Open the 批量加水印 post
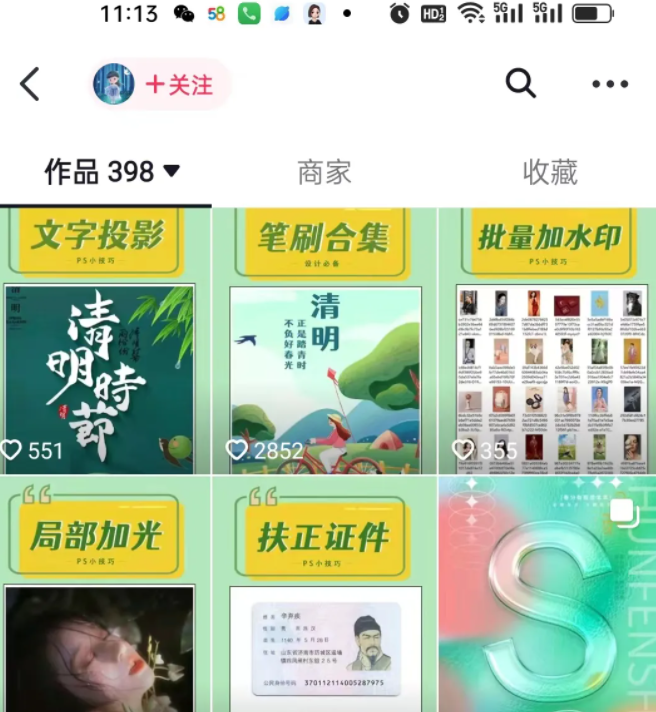The image size is (656, 712). pos(547,342)
